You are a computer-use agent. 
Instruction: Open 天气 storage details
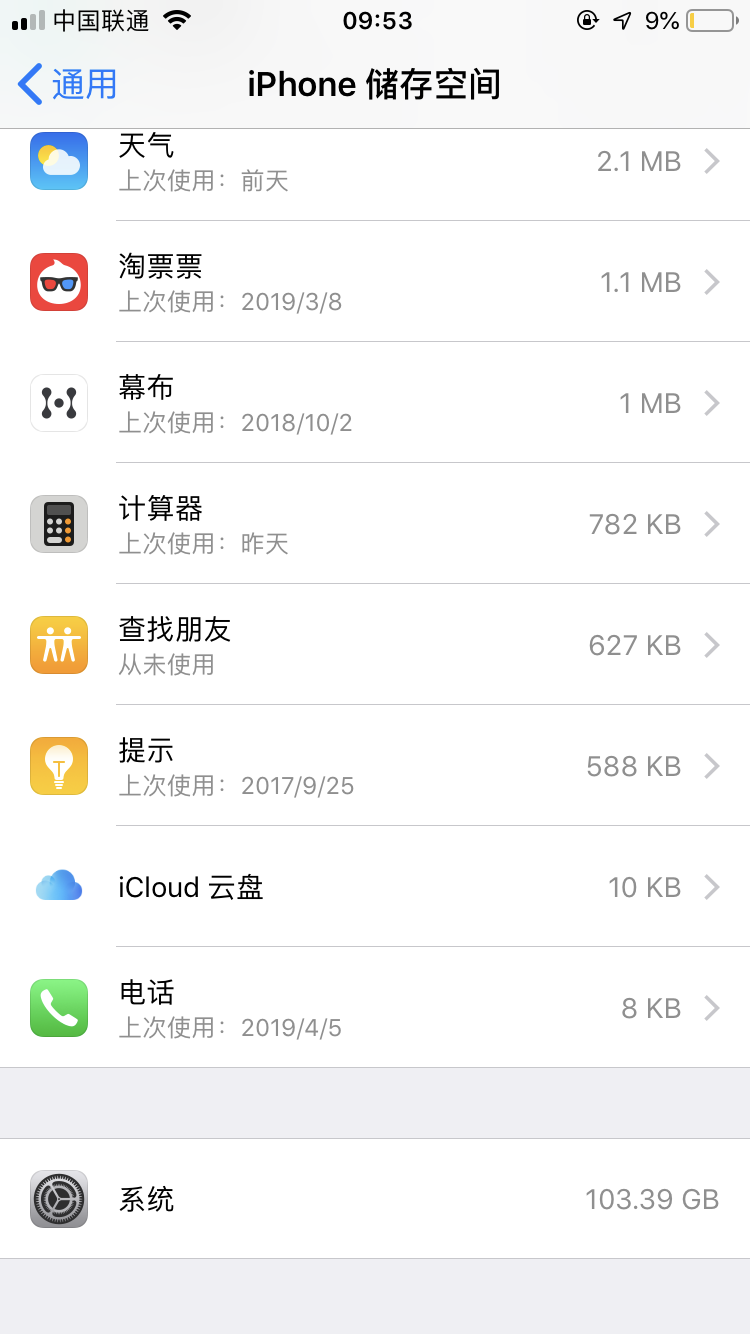375,163
